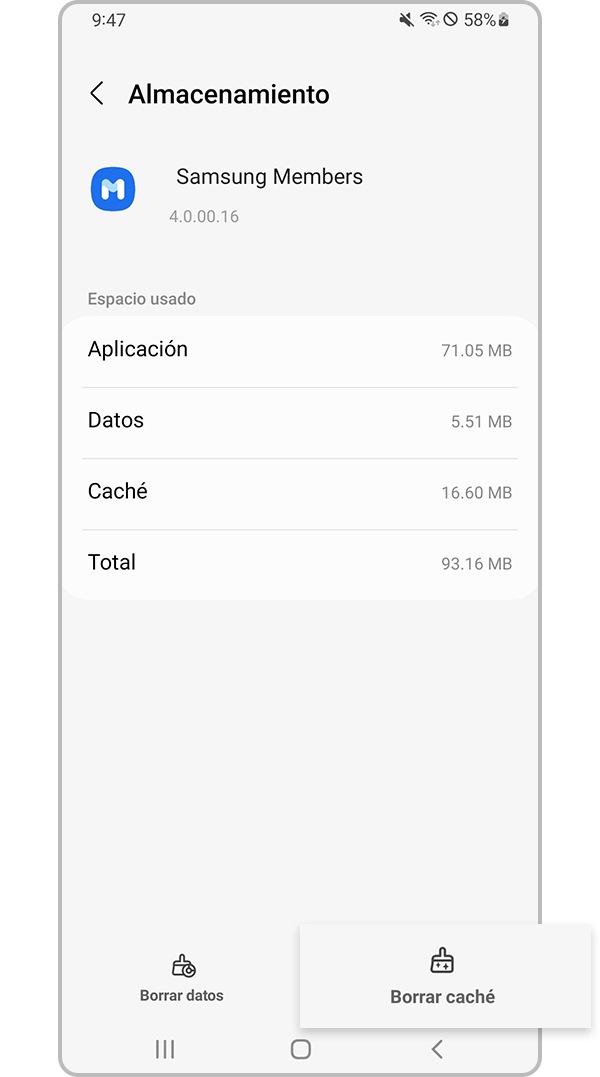Tap Borrar datos button
This screenshot has height=1077, width=600.
coord(182,978)
